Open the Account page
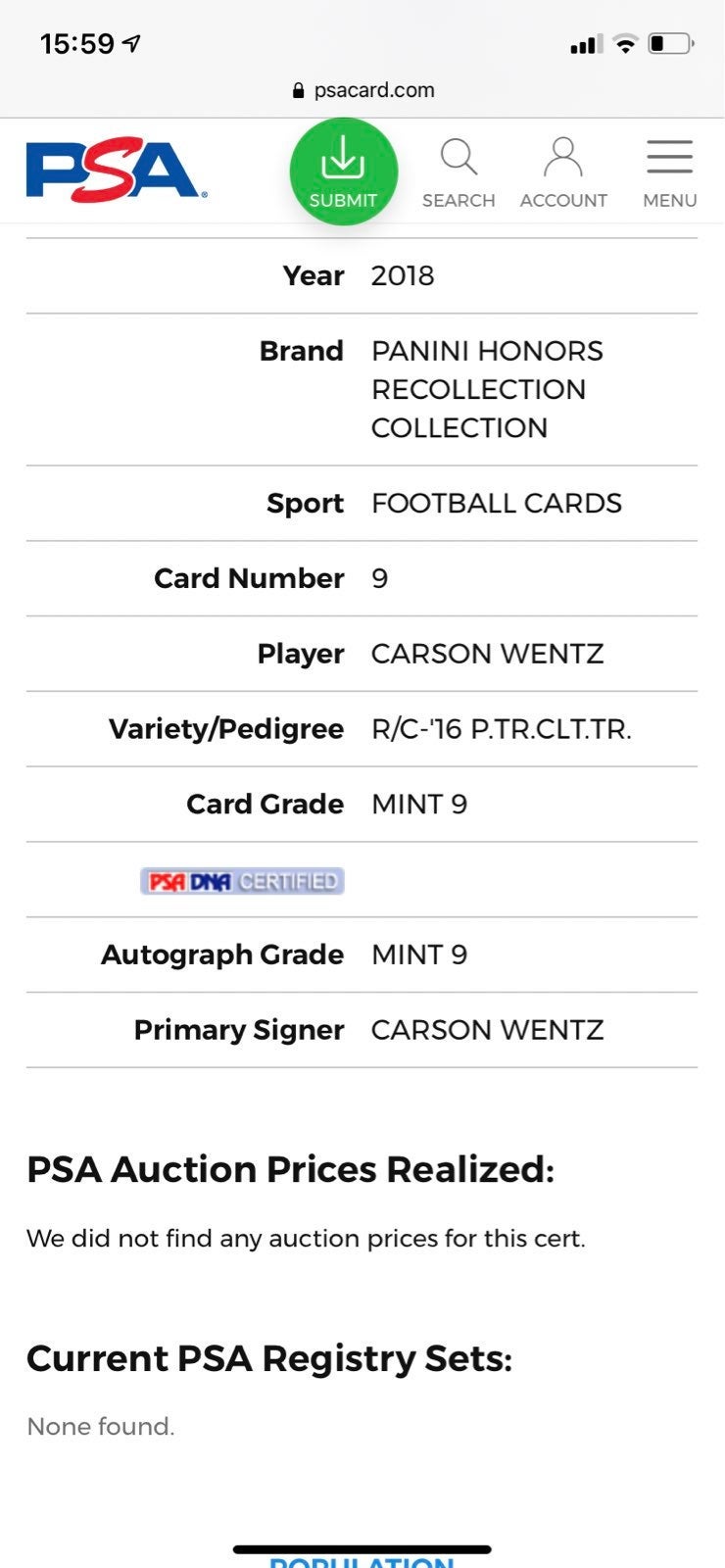Screen dimensions: 725x1568 563,173
